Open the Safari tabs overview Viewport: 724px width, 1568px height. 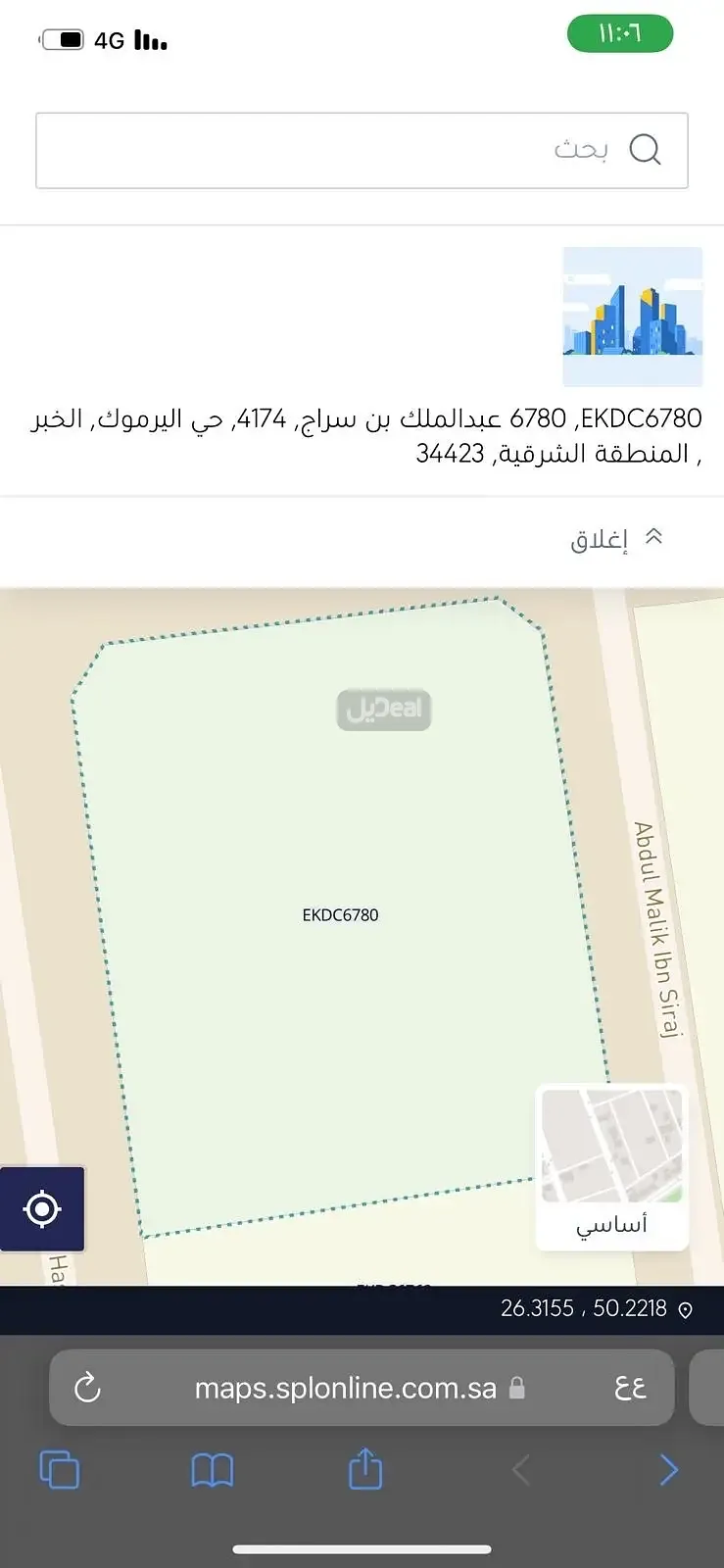[x=59, y=1469]
